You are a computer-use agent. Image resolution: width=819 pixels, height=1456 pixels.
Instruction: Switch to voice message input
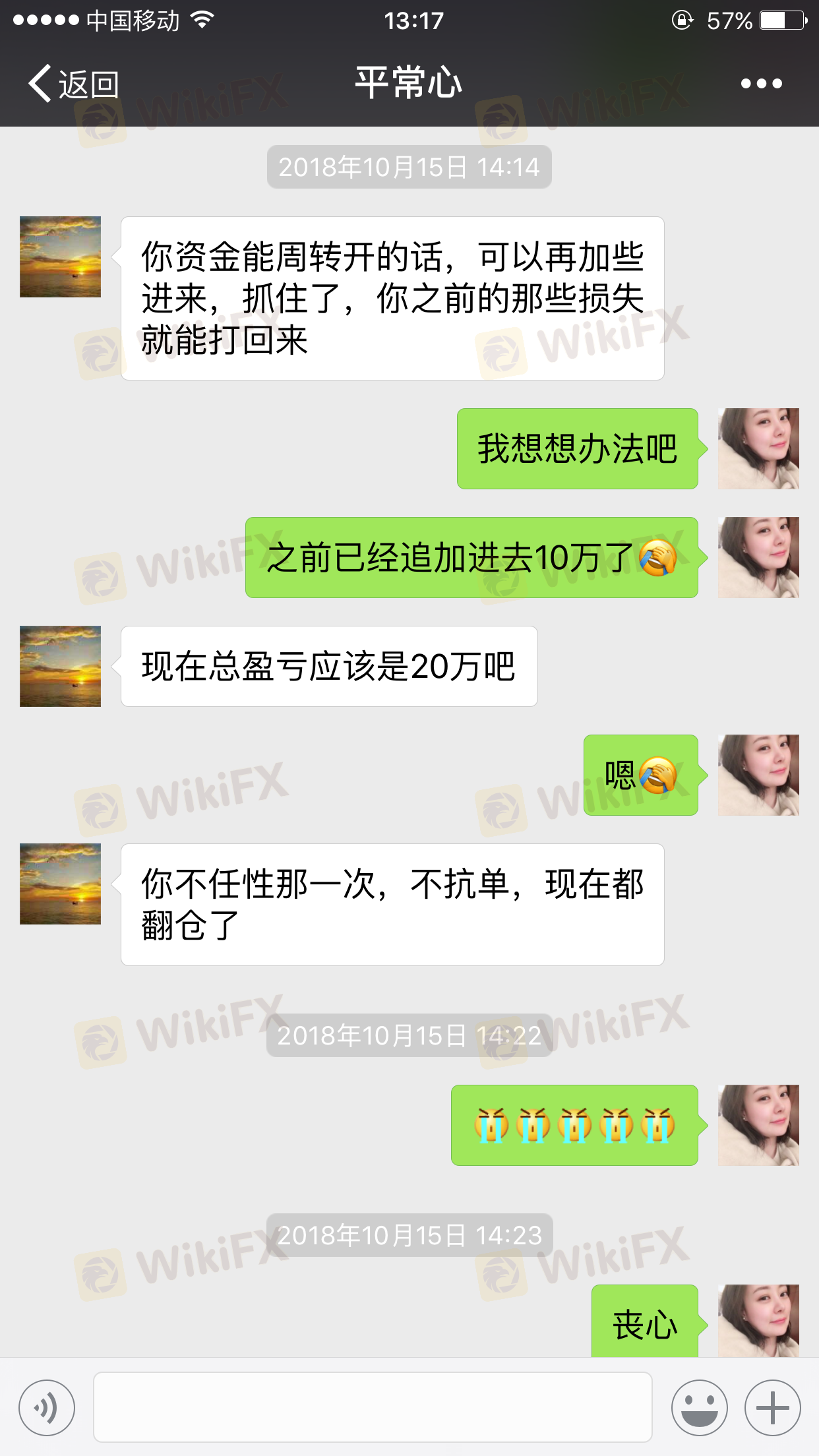(x=47, y=1408)
